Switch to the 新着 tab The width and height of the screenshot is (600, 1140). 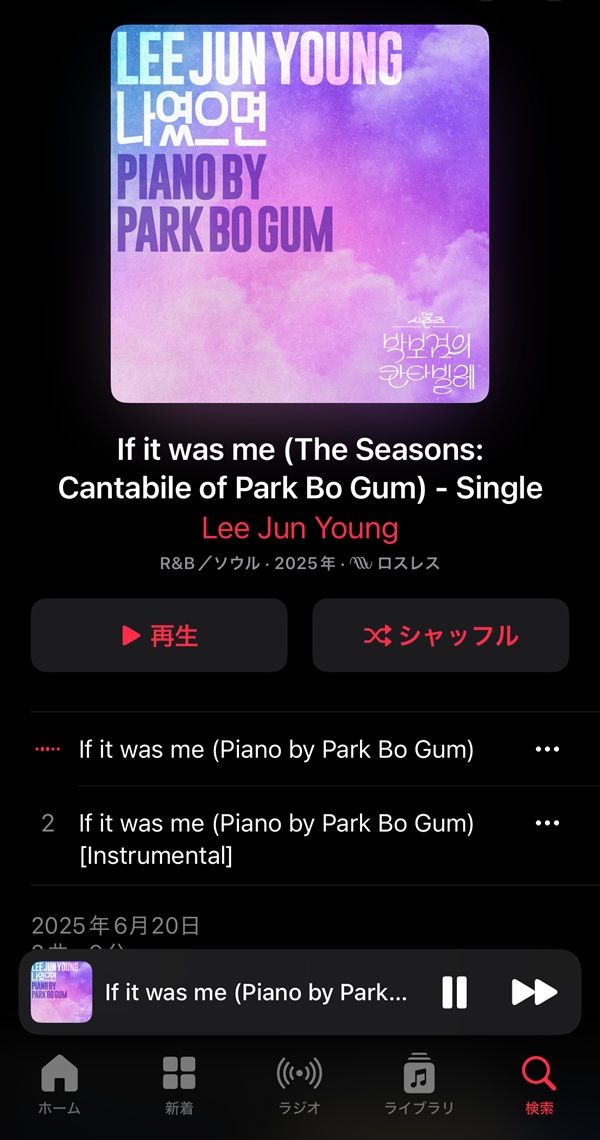point(179,1085)
